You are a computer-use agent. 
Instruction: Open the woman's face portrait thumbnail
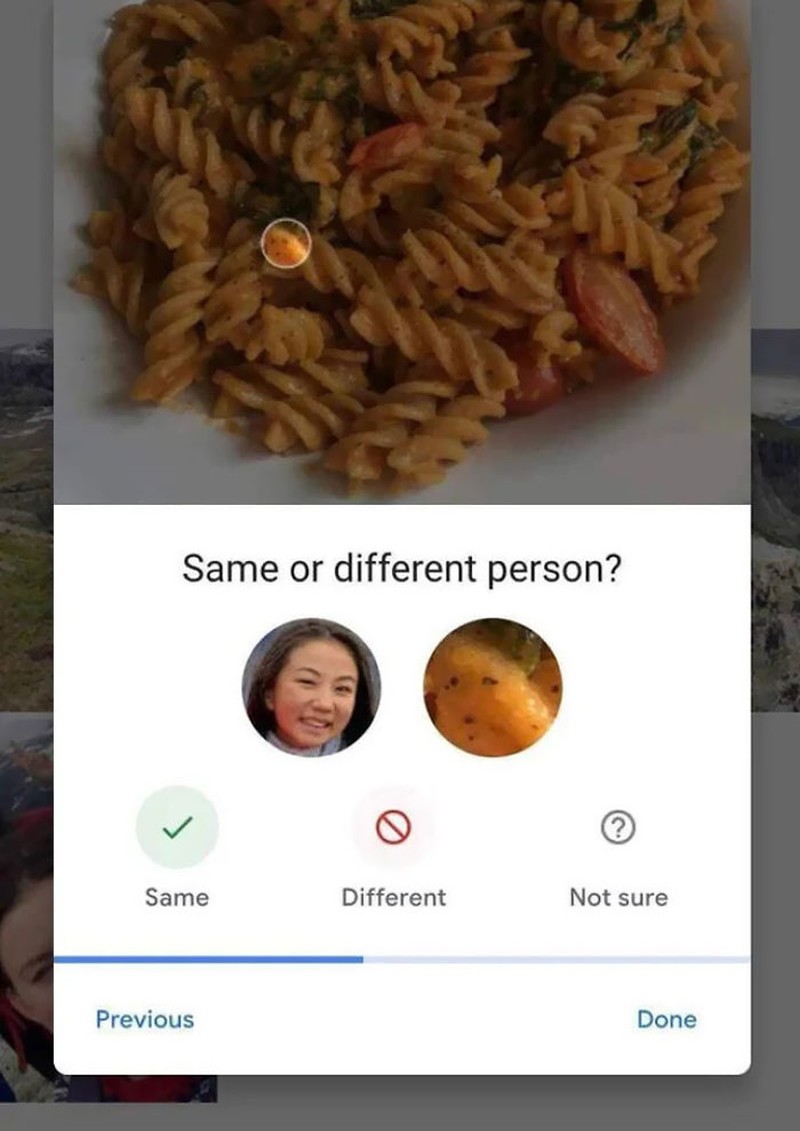click(315, 685)
